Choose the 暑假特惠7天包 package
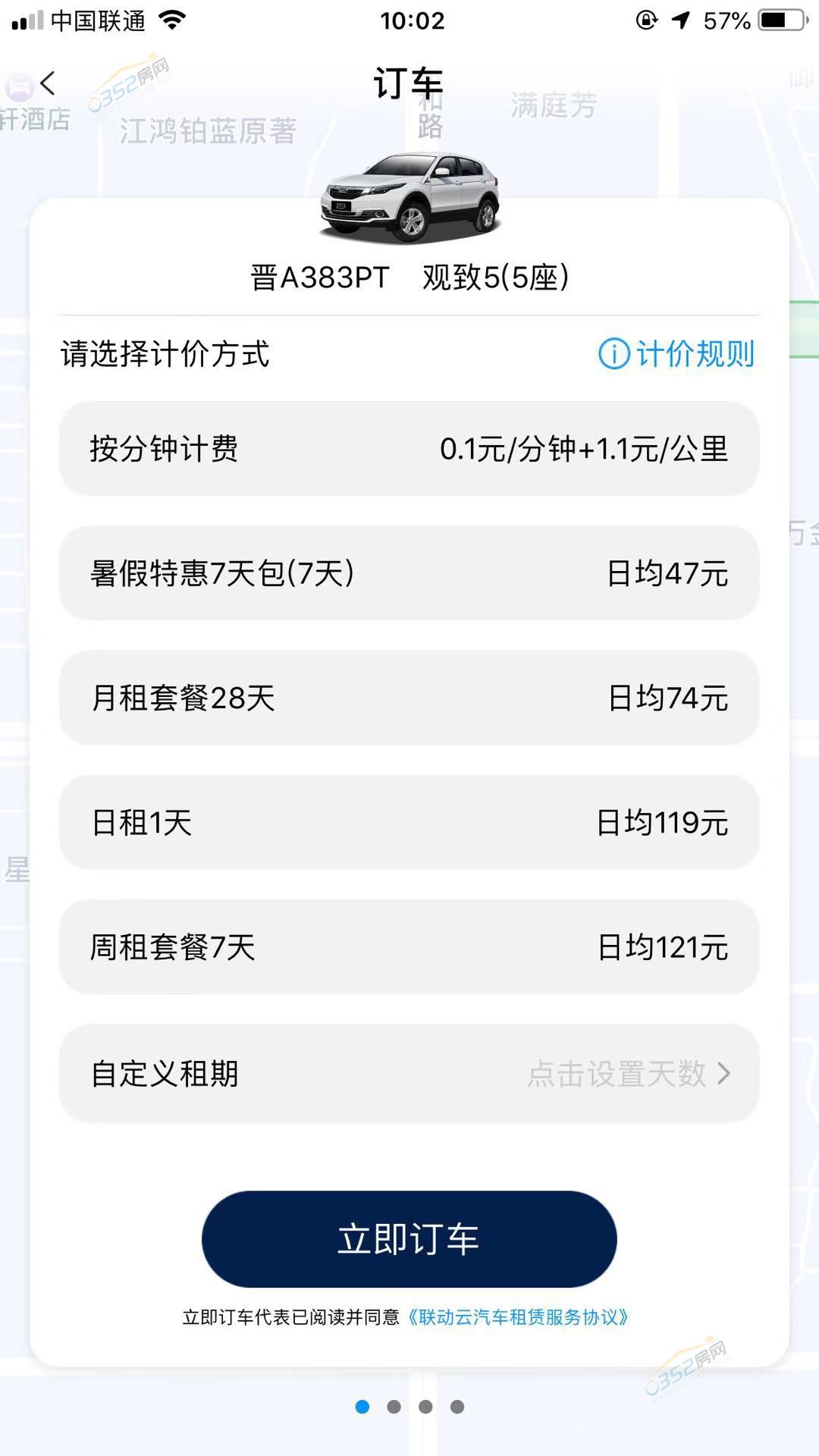This screenshot has height=1456, width=819. (409, 573)
